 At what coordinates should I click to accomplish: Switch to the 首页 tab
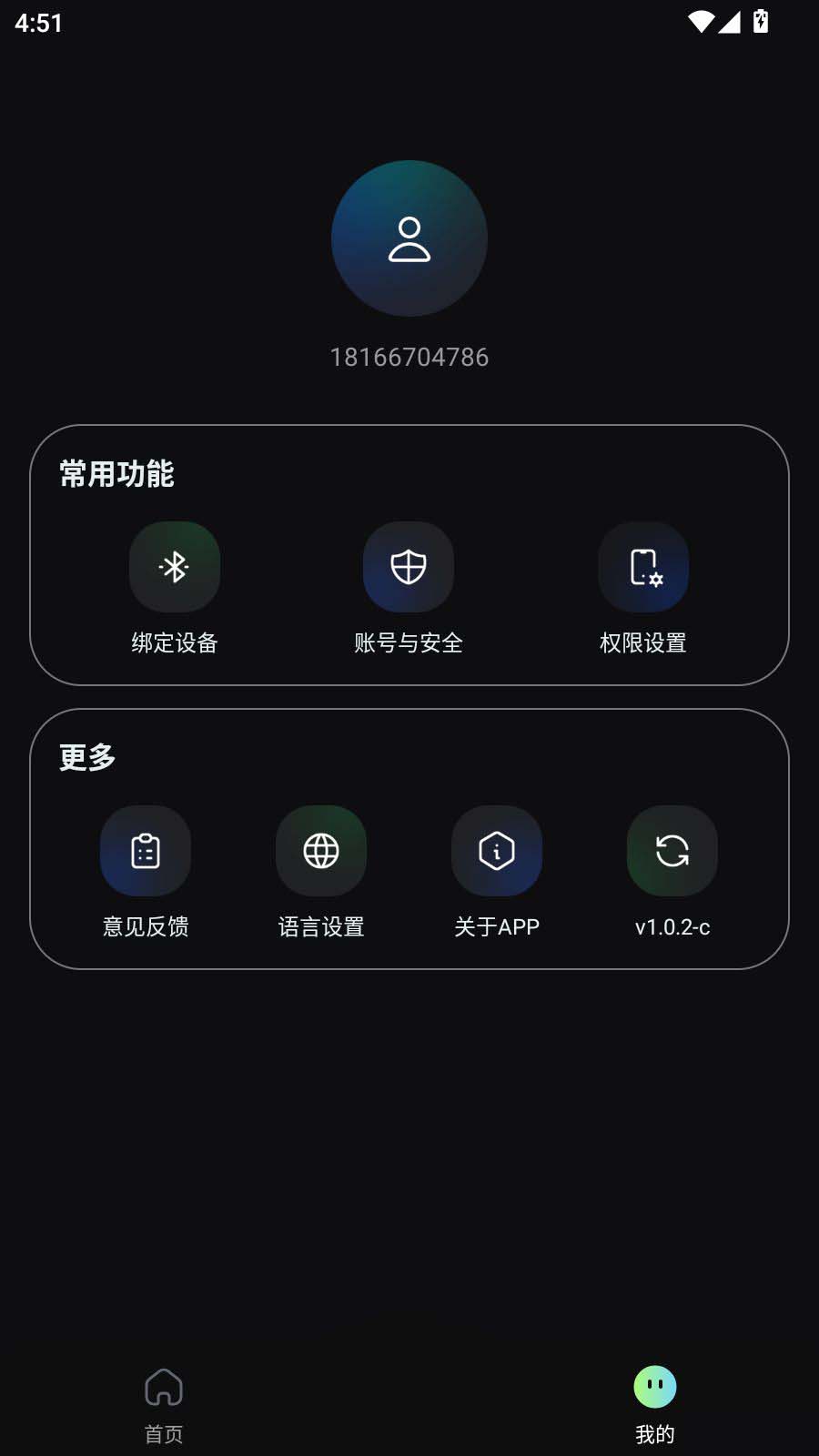(x=164, y=1404)
